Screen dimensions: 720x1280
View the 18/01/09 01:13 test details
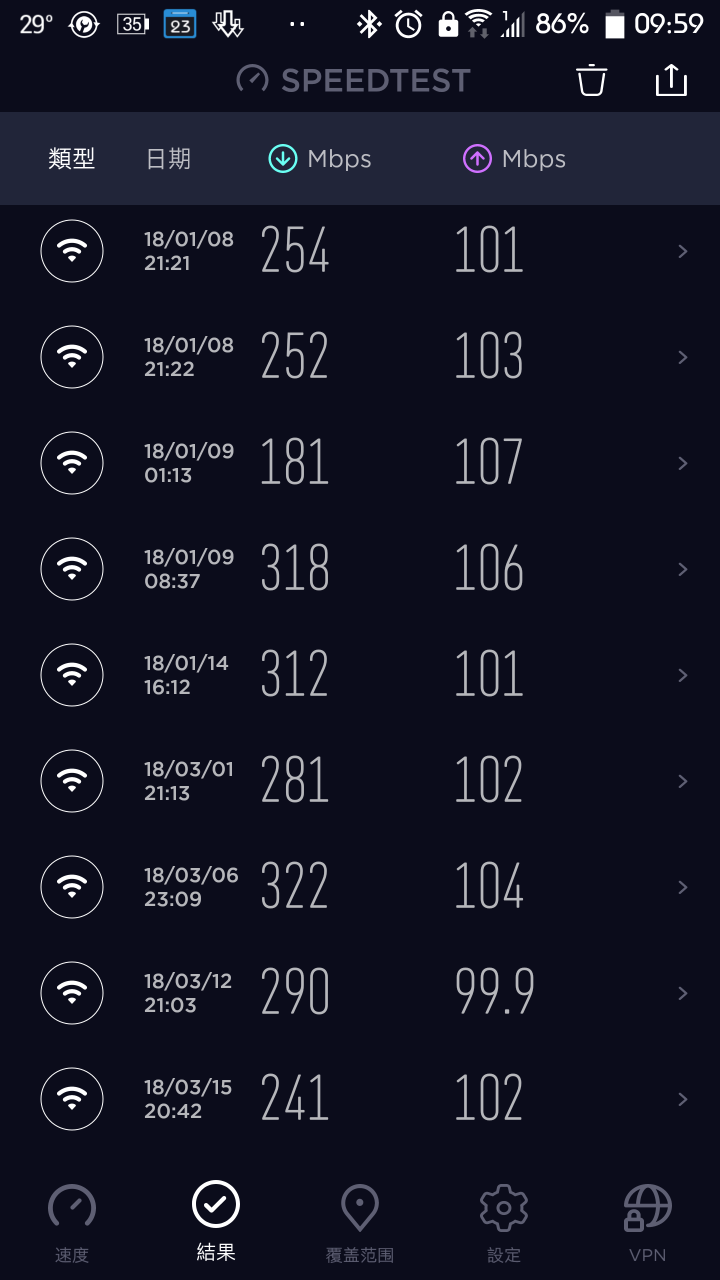[x=360, y=463]
